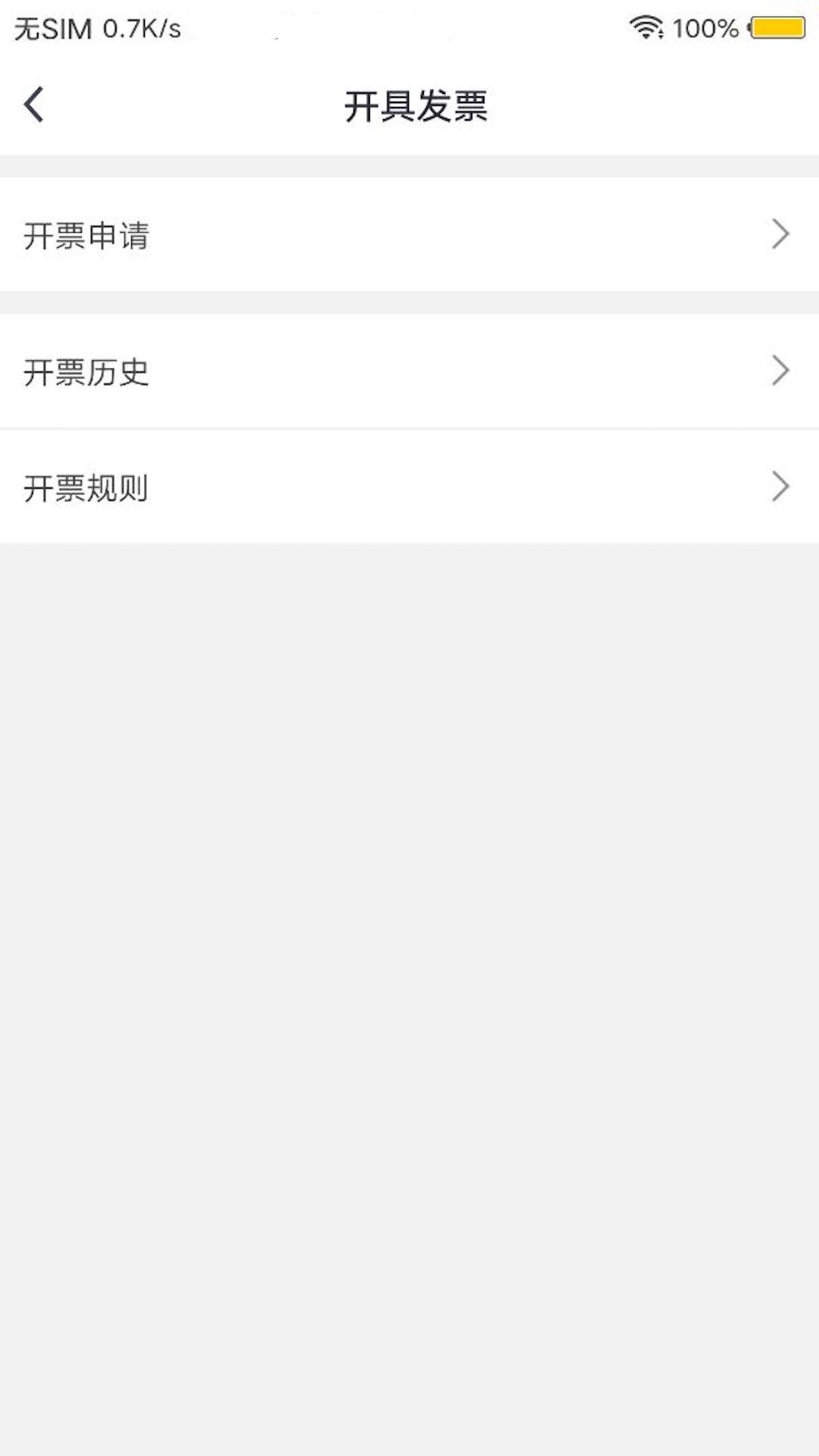This screenshot has width=819, height=1456.
Task: Click the back navigation chevron in the header
Action: (33, 104)
